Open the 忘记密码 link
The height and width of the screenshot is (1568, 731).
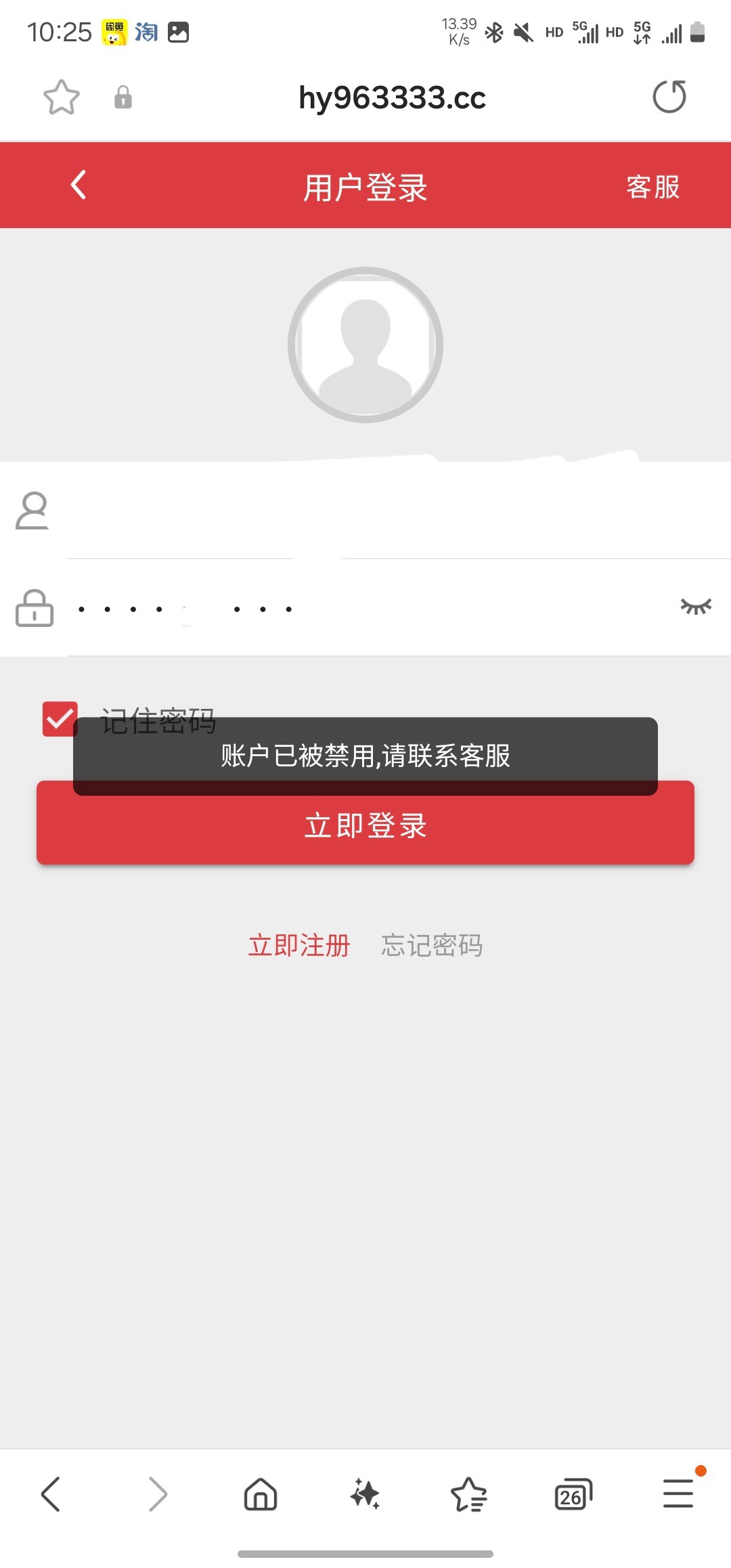pos(432,945)
